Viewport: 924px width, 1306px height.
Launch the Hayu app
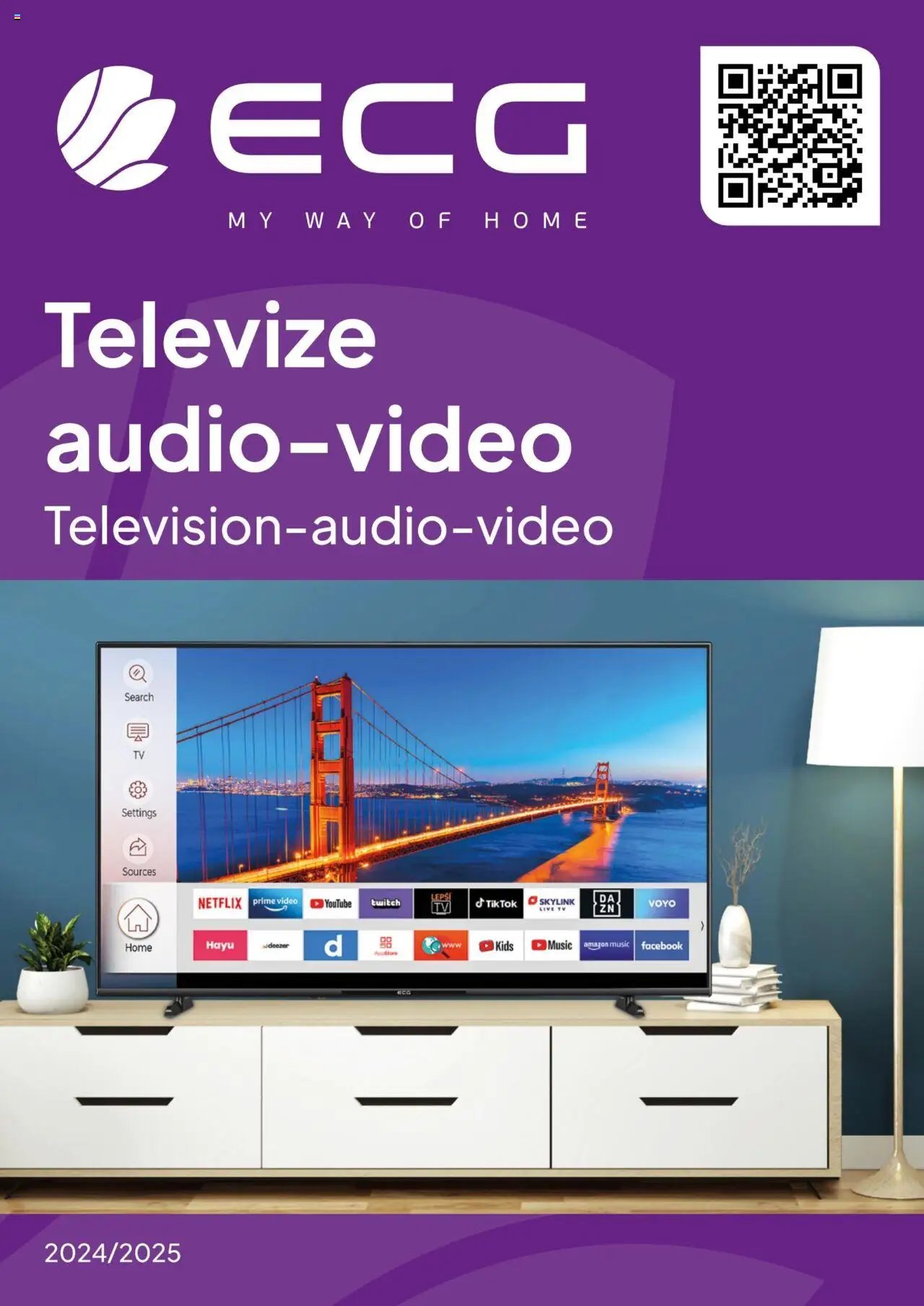[x=219, y=944]
